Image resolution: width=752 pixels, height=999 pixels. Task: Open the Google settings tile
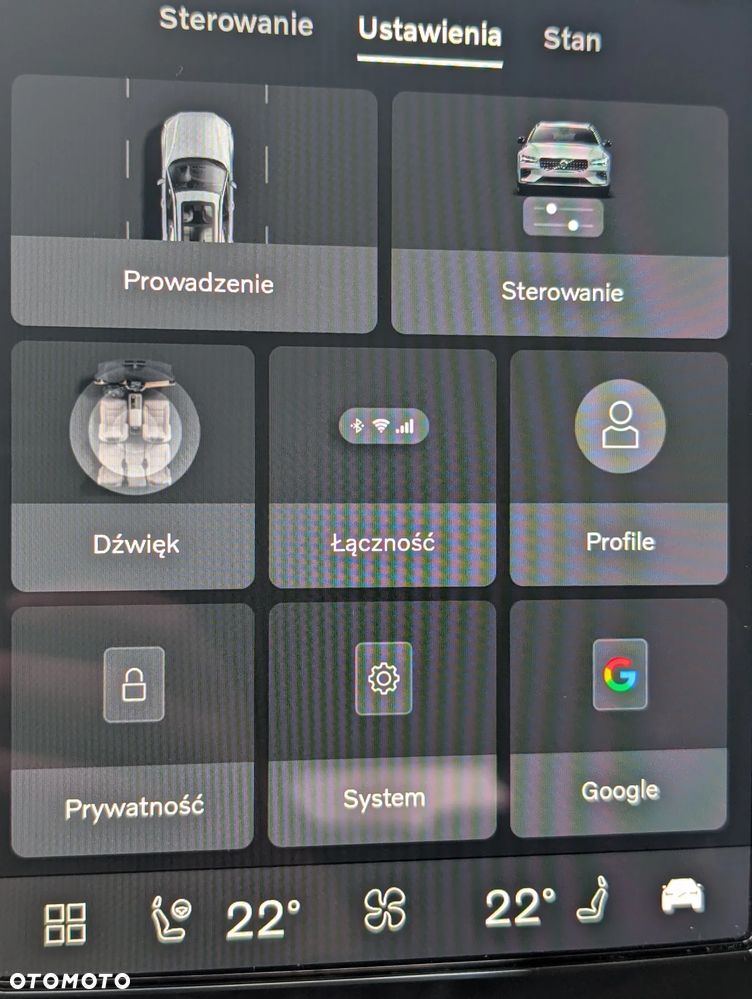[x=619, y=718]
